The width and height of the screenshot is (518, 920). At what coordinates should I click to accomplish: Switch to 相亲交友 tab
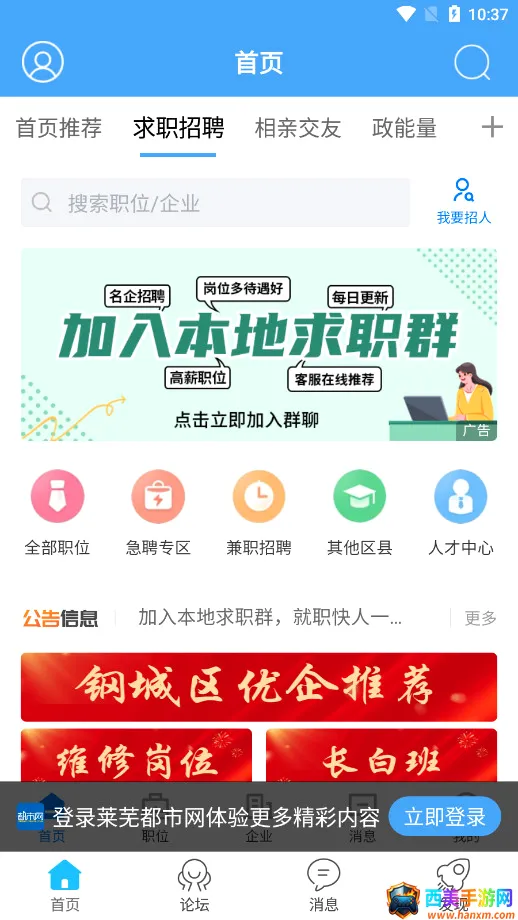pyautogui.click(x=298, y=128)
